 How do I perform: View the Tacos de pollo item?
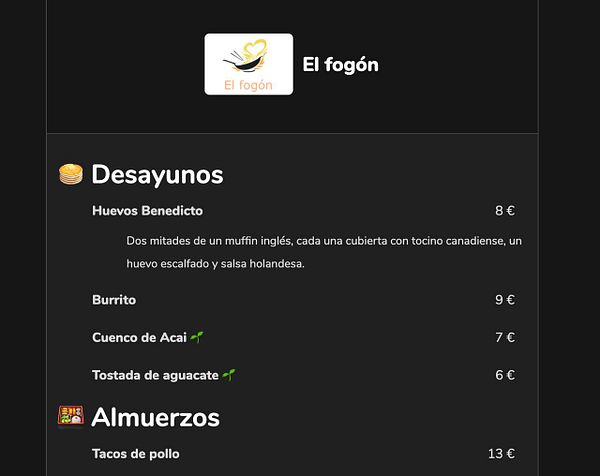[x=135, y=454]
